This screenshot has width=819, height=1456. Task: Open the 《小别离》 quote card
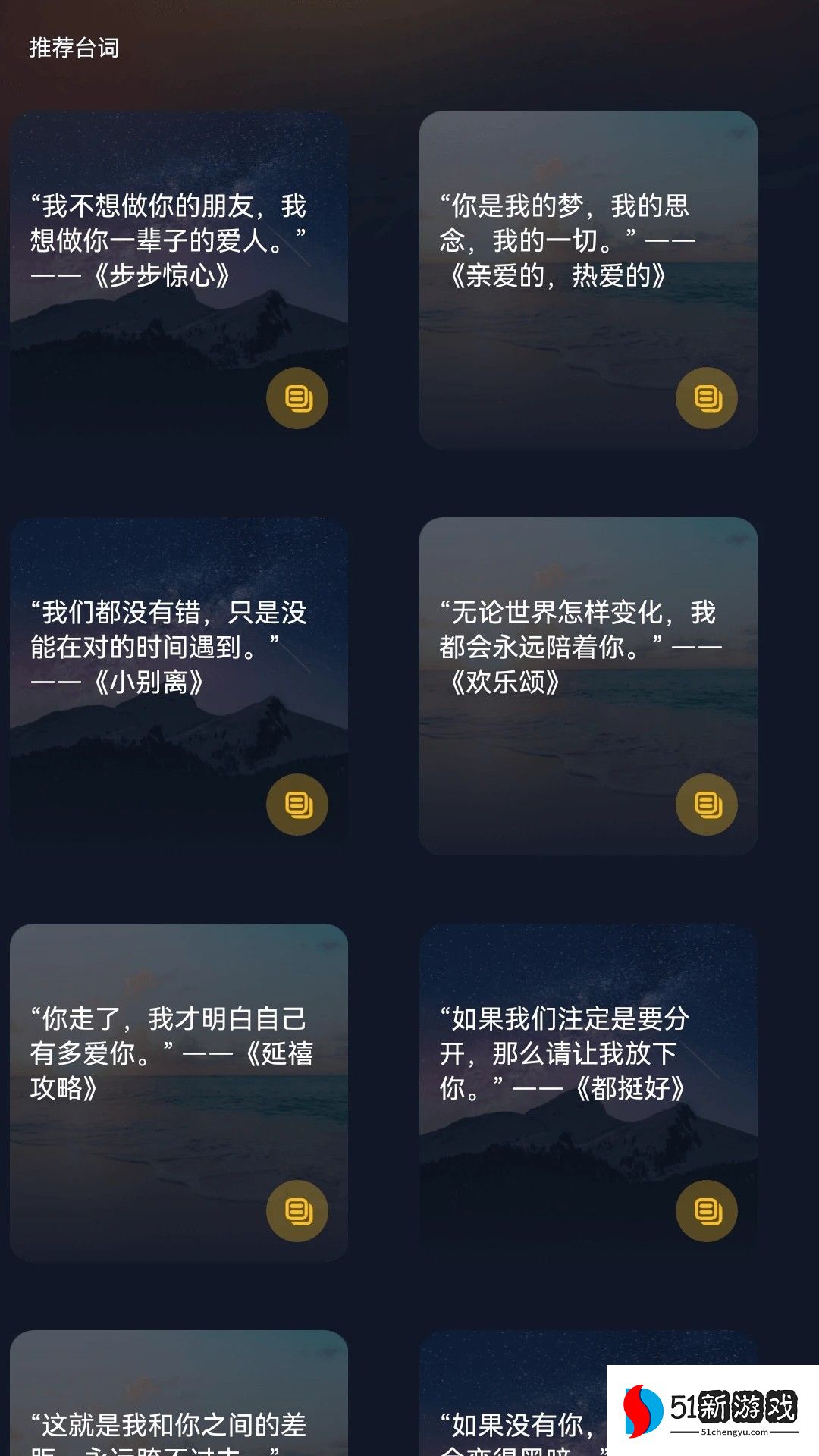168,647
